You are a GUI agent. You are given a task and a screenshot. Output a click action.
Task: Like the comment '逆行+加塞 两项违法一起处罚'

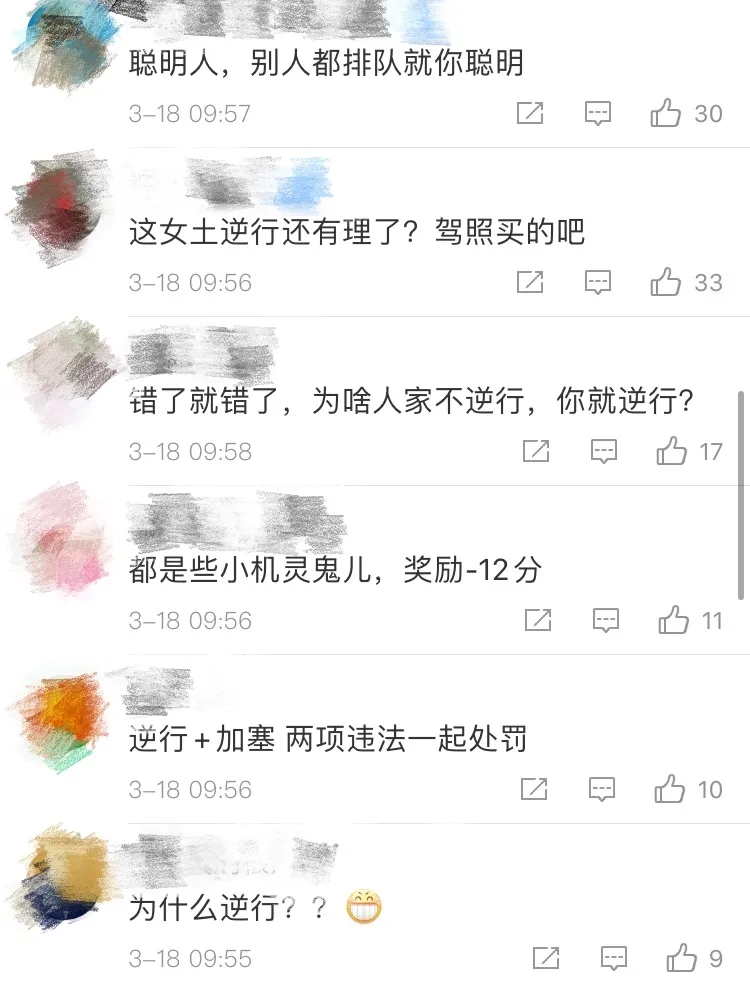pos(670,790)
